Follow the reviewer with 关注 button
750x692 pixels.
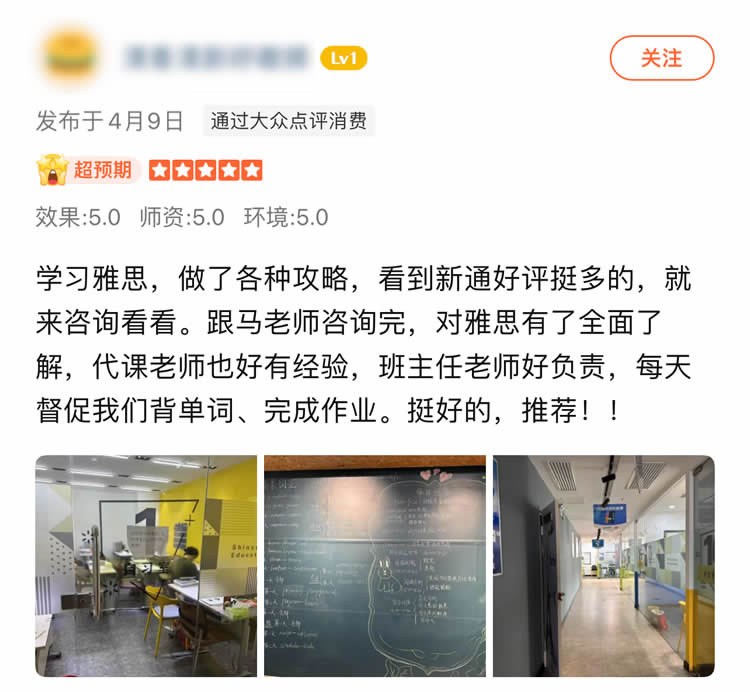(x=661, y=58)
